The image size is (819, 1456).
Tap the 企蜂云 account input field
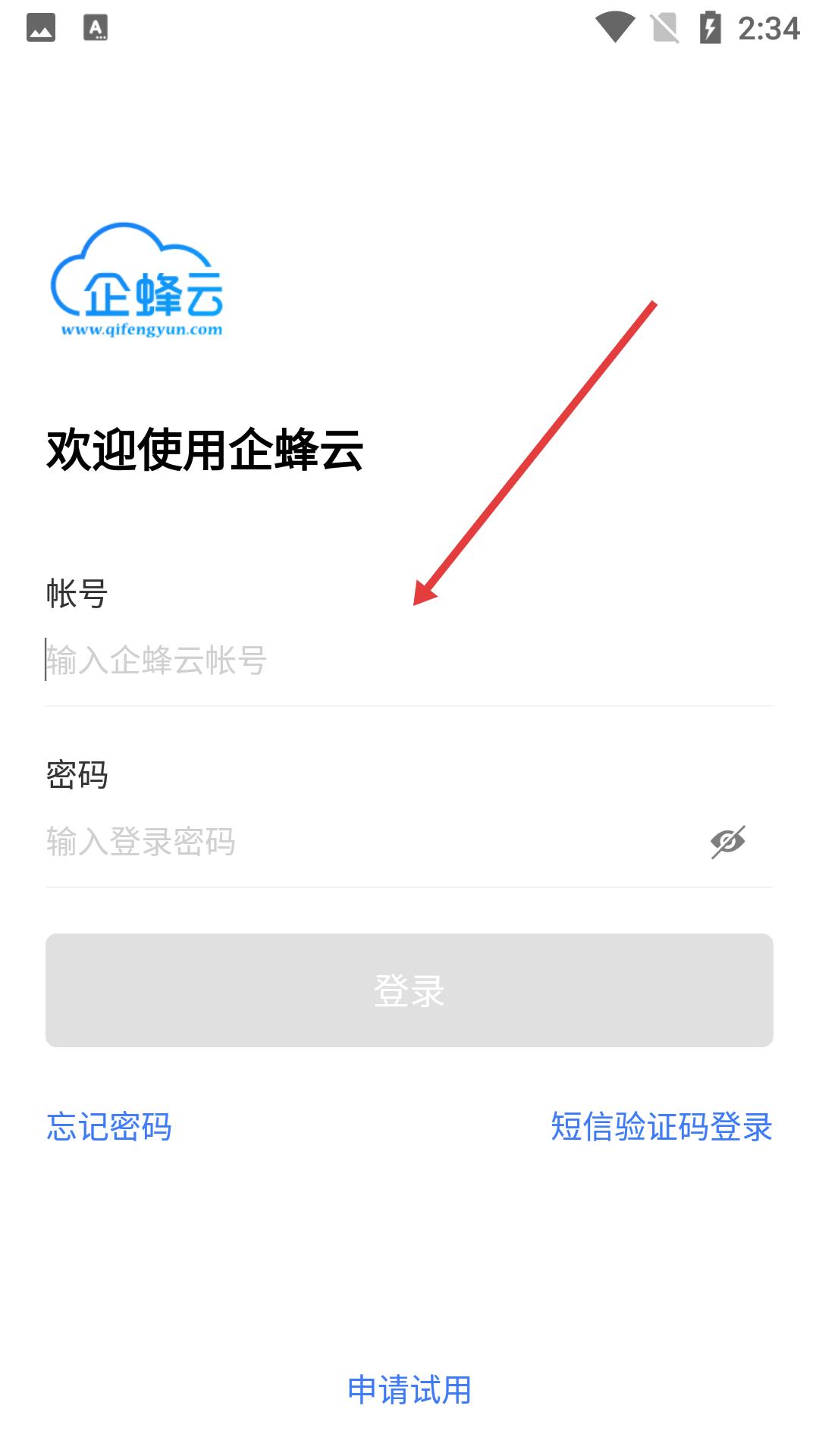(409, 660)
